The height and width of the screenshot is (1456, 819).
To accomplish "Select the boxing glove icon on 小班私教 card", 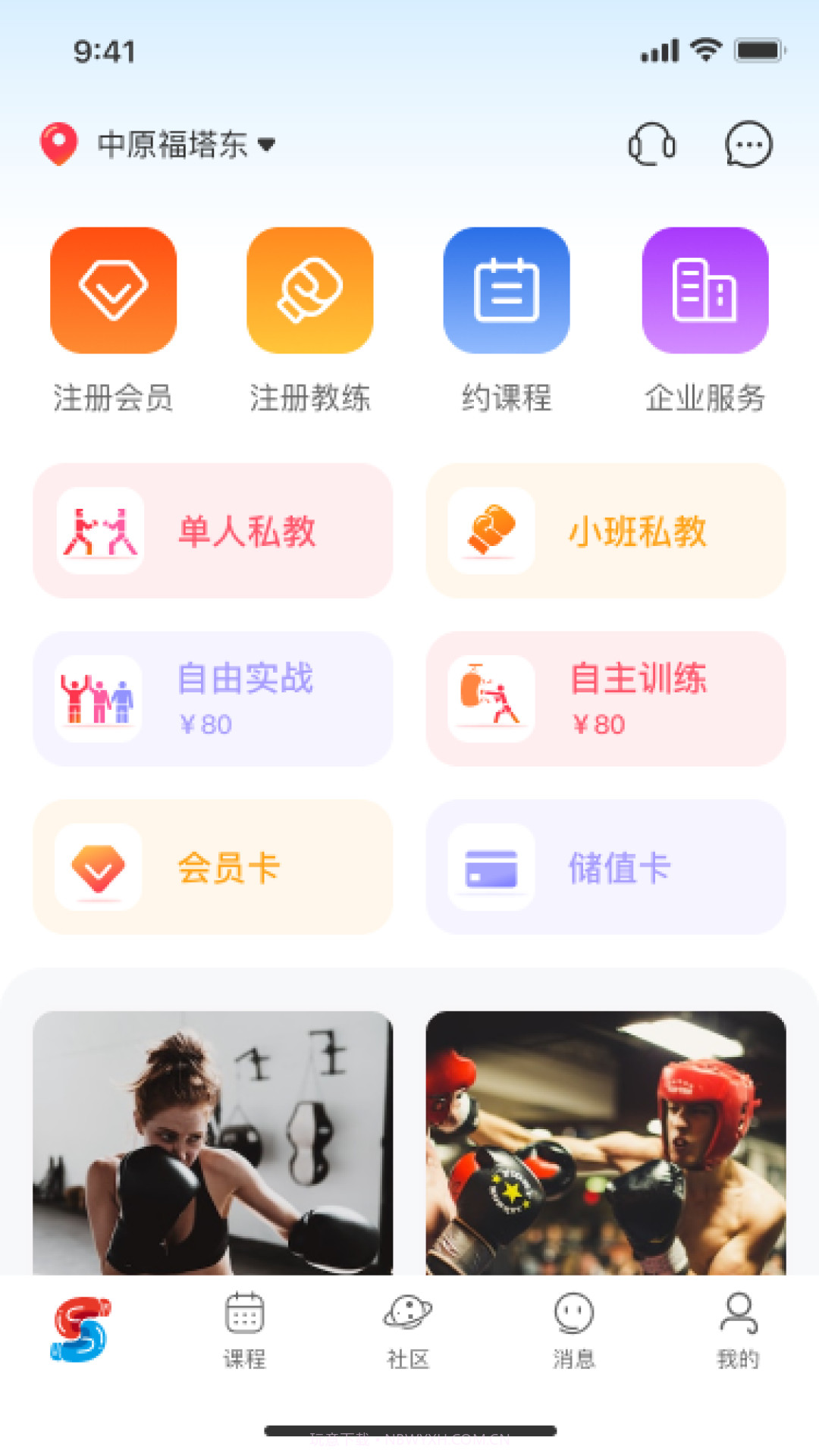I will [490, 531].
